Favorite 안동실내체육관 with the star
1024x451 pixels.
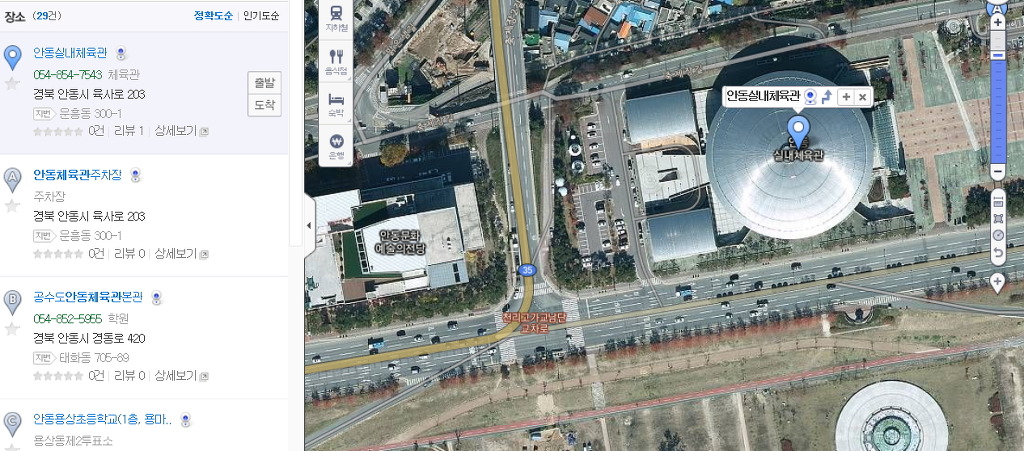point(12,83)
